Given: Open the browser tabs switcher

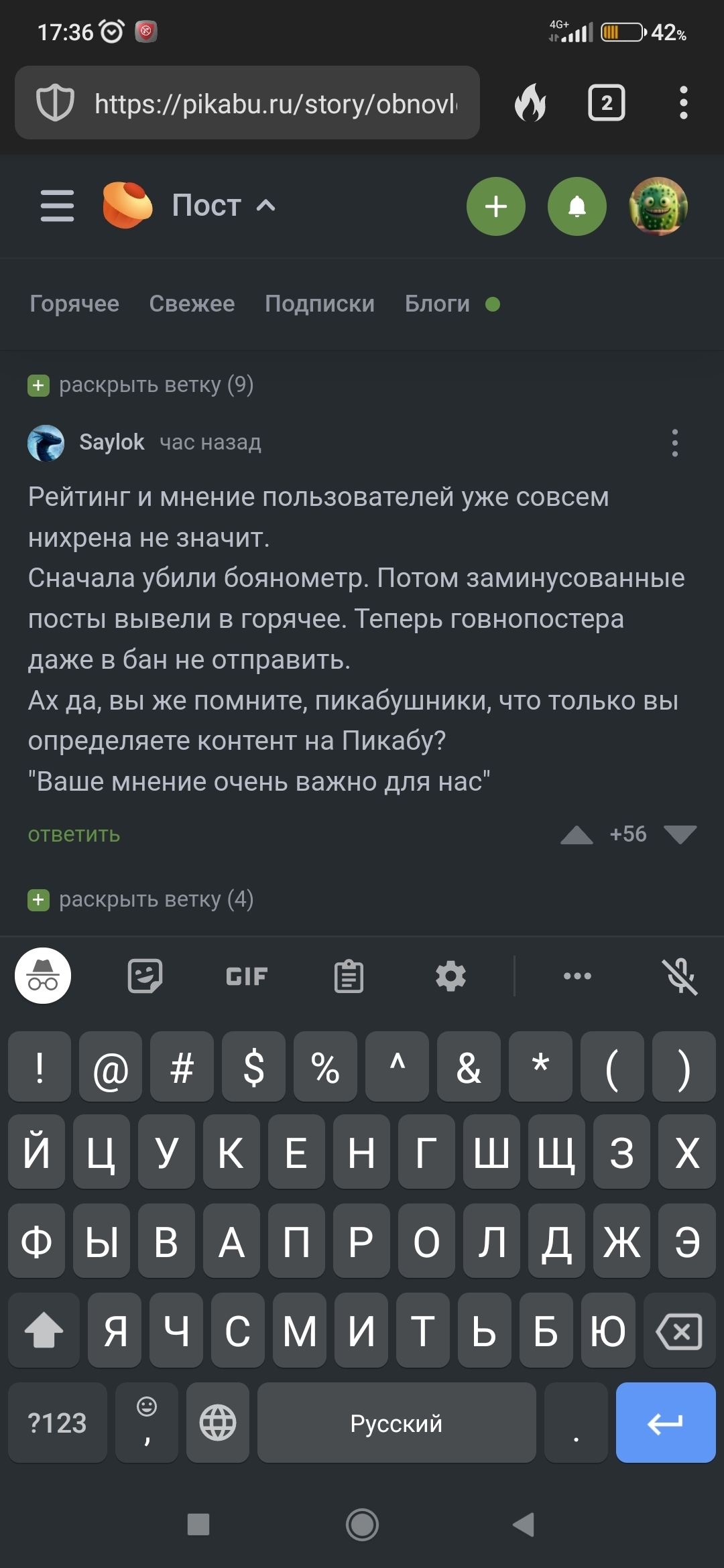Looking at the screenshot, I should click(606, 103).
